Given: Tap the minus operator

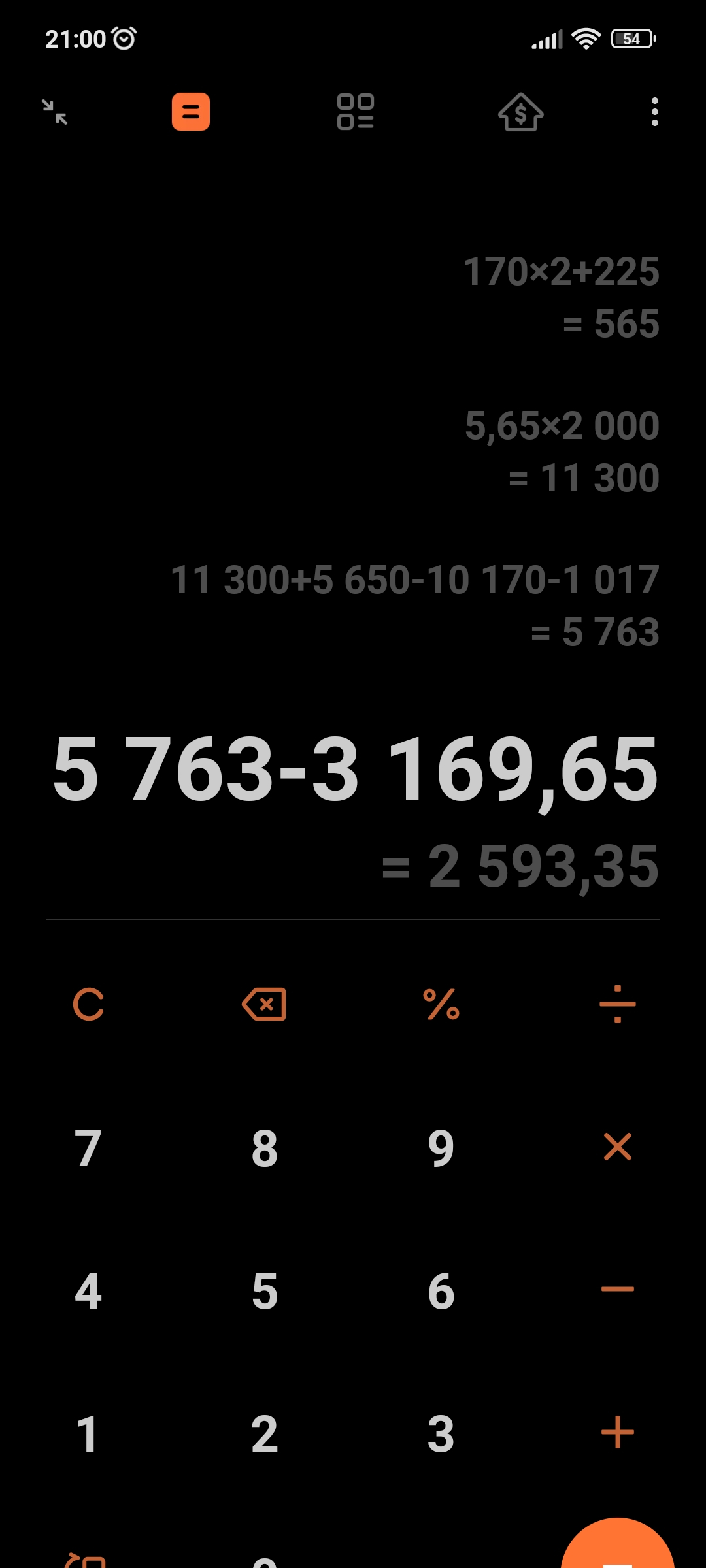Looking at the screenshot, I should [618, 1289].
